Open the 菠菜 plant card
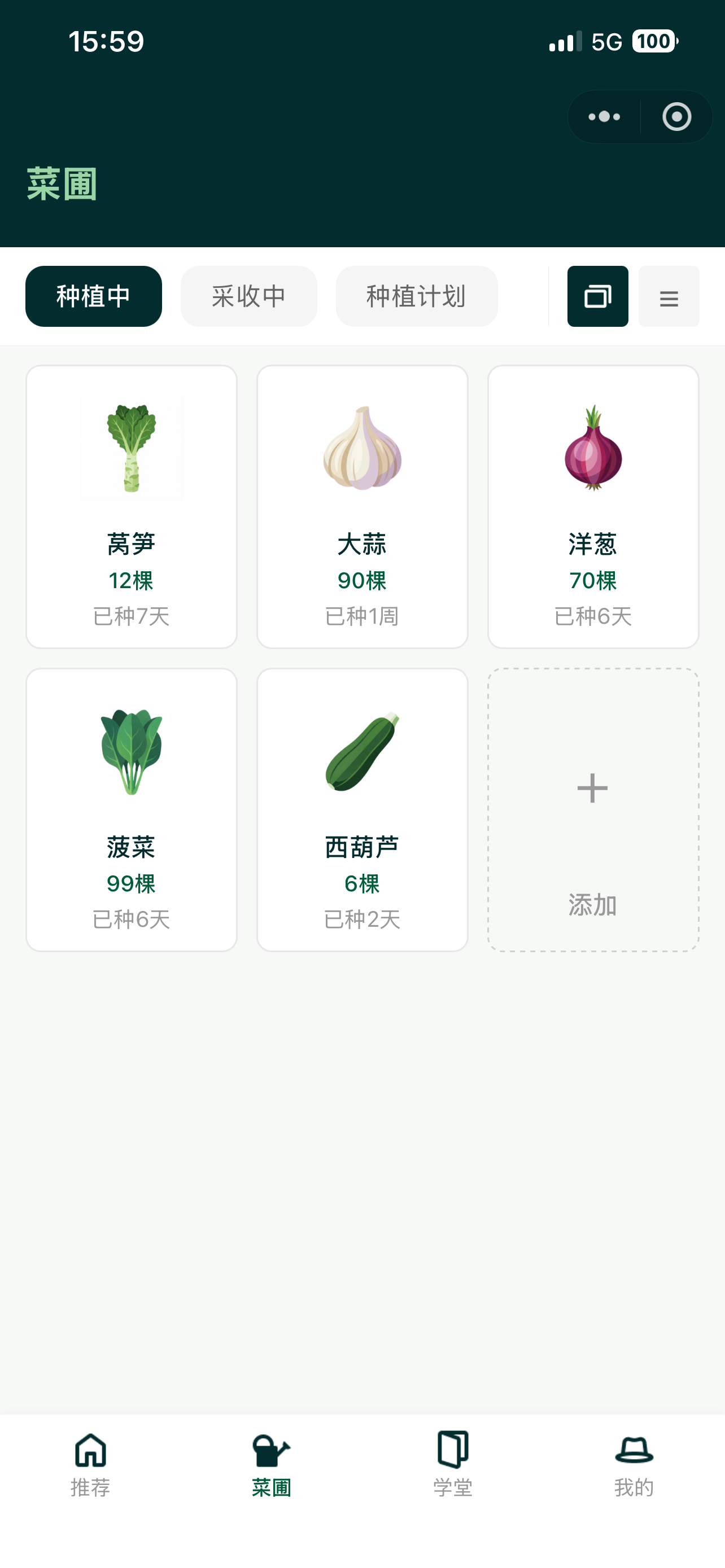 click(131, 809)
